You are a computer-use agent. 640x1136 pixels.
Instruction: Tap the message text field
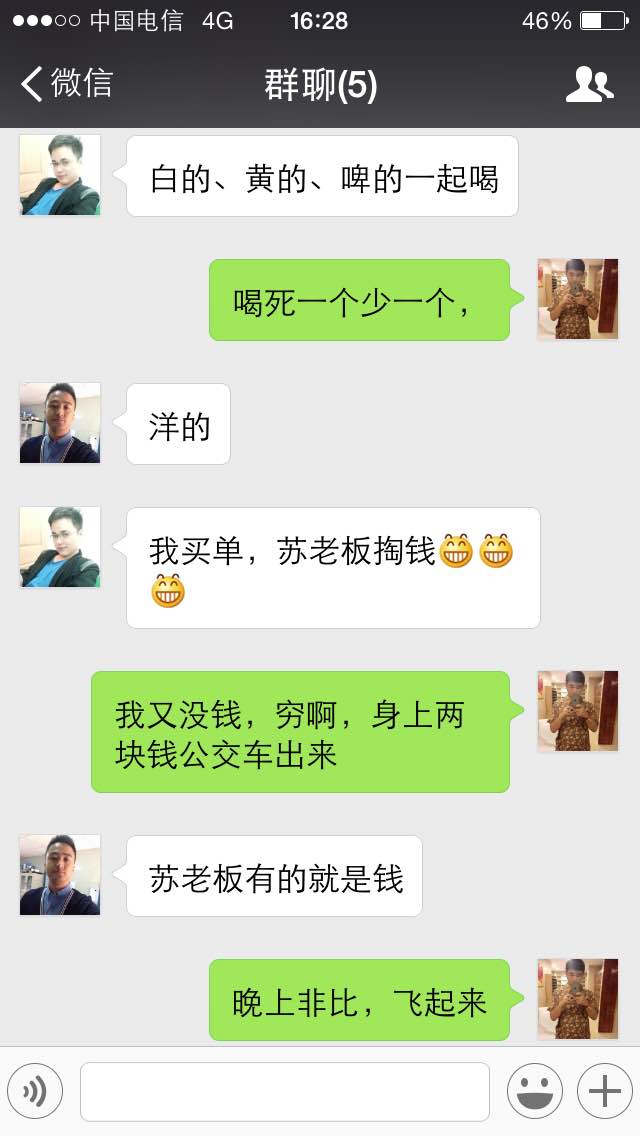[285, 1091]
